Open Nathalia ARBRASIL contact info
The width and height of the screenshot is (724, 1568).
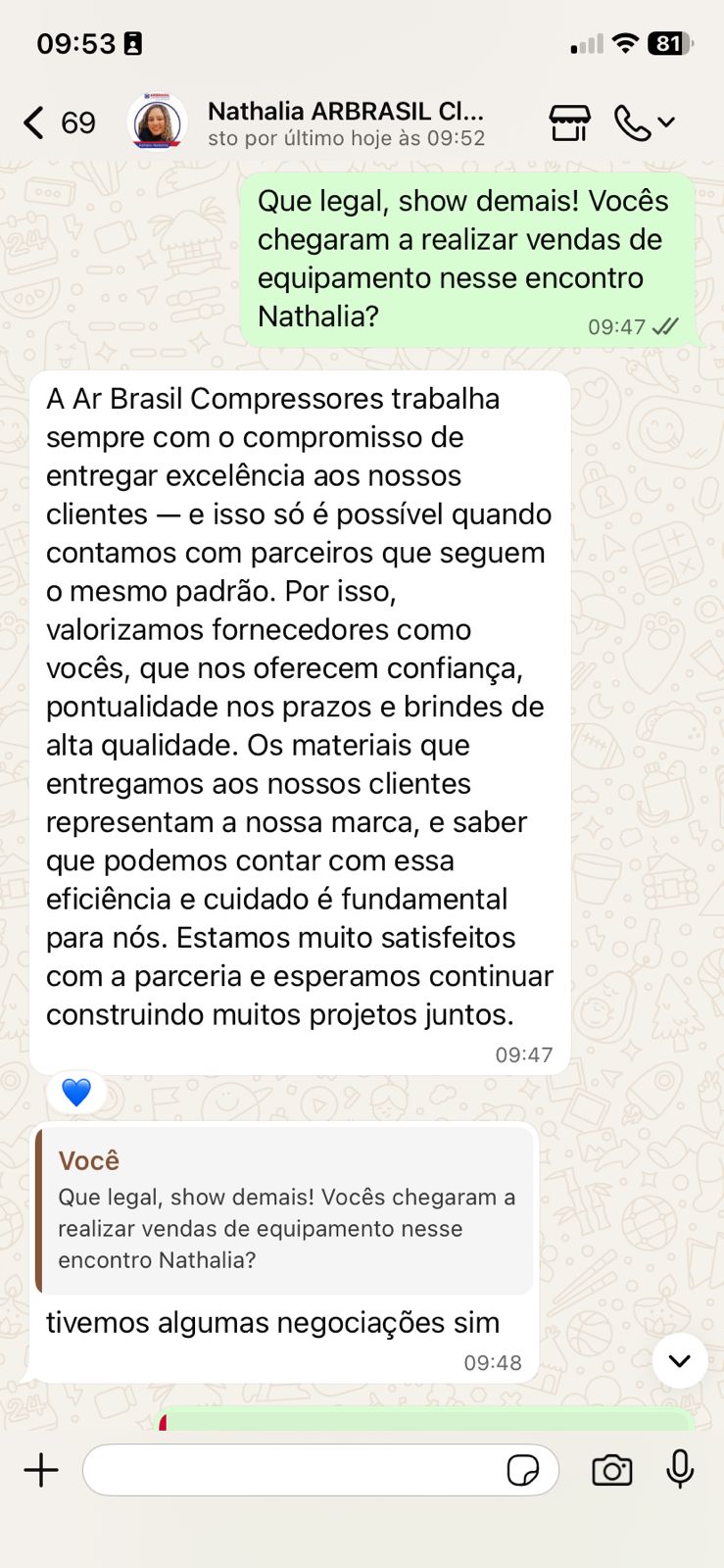pos(345,123)
